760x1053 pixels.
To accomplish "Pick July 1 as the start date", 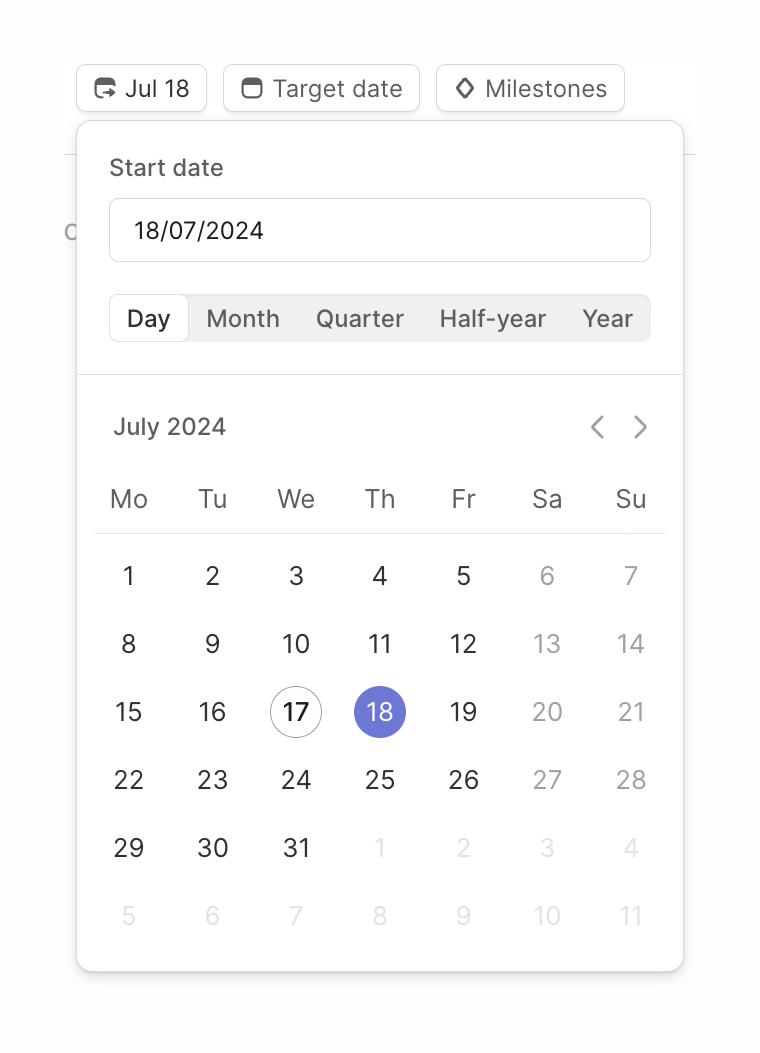I will (128, 576).
